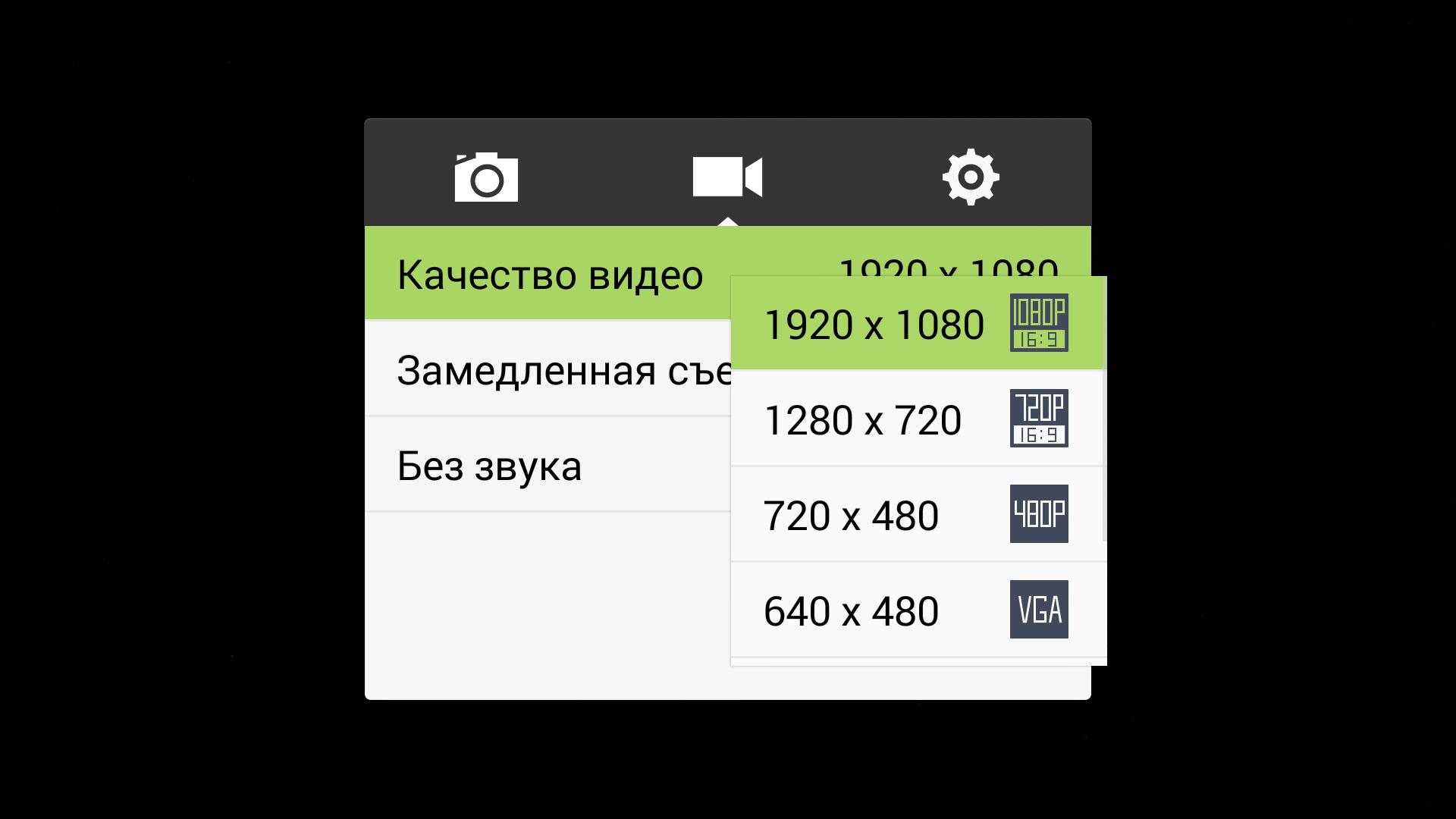Open the video camera settings tab
Screen dimensions: 1456x819
click(727, 177)
